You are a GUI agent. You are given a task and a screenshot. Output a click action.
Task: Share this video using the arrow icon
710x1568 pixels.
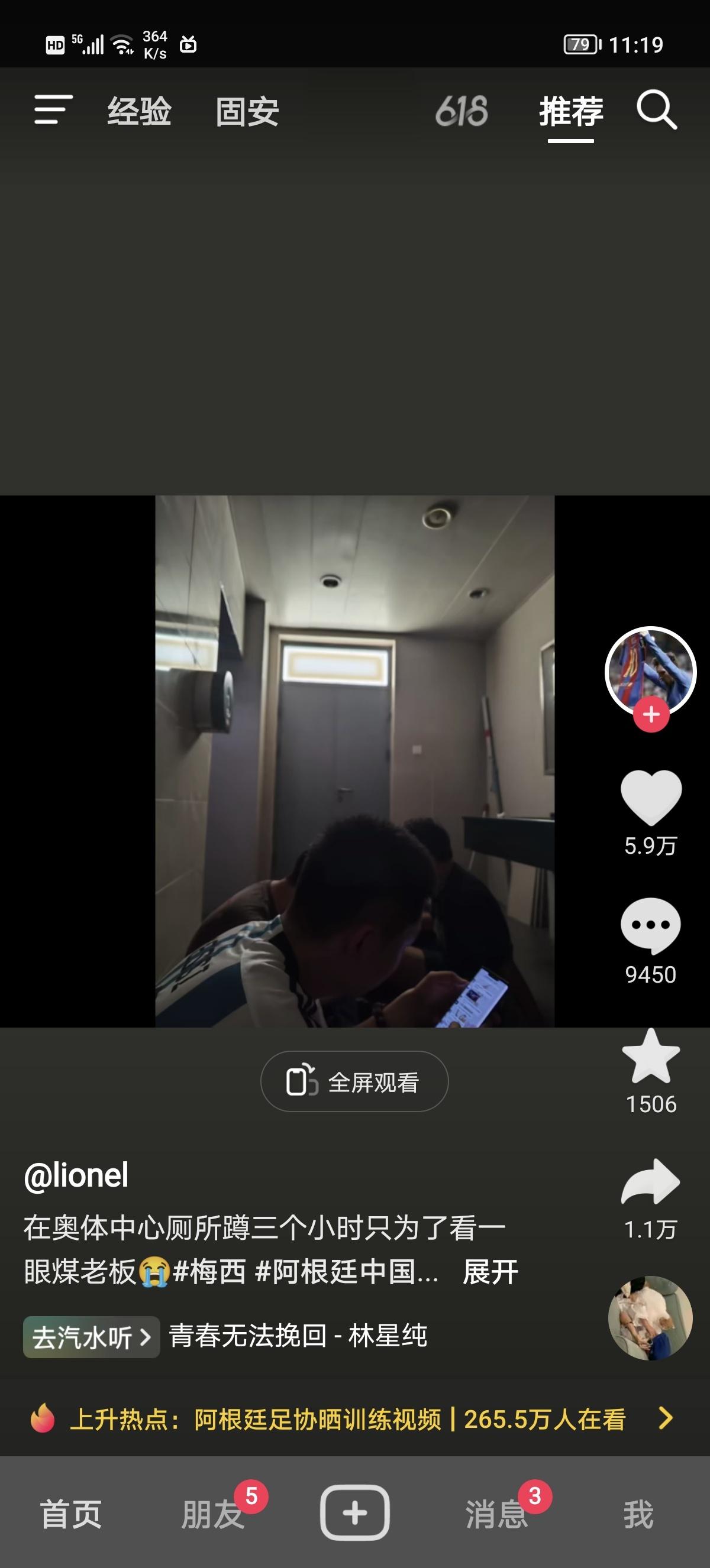tap(651, 1182)
